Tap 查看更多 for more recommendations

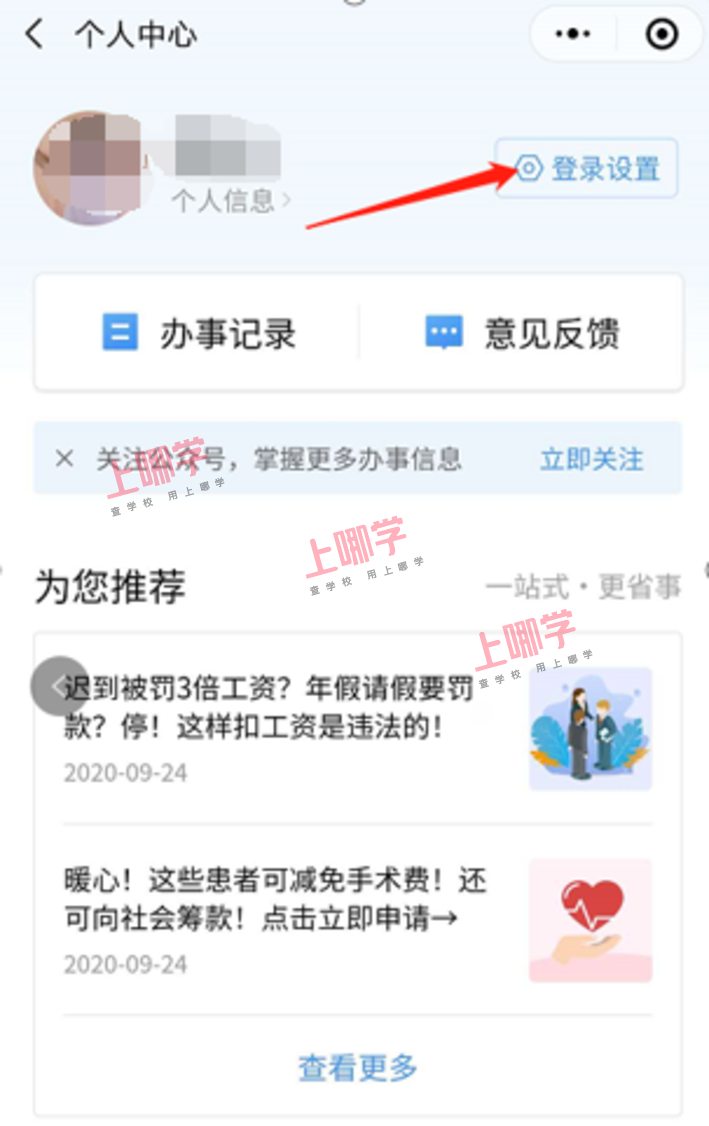coord(358,1067)
